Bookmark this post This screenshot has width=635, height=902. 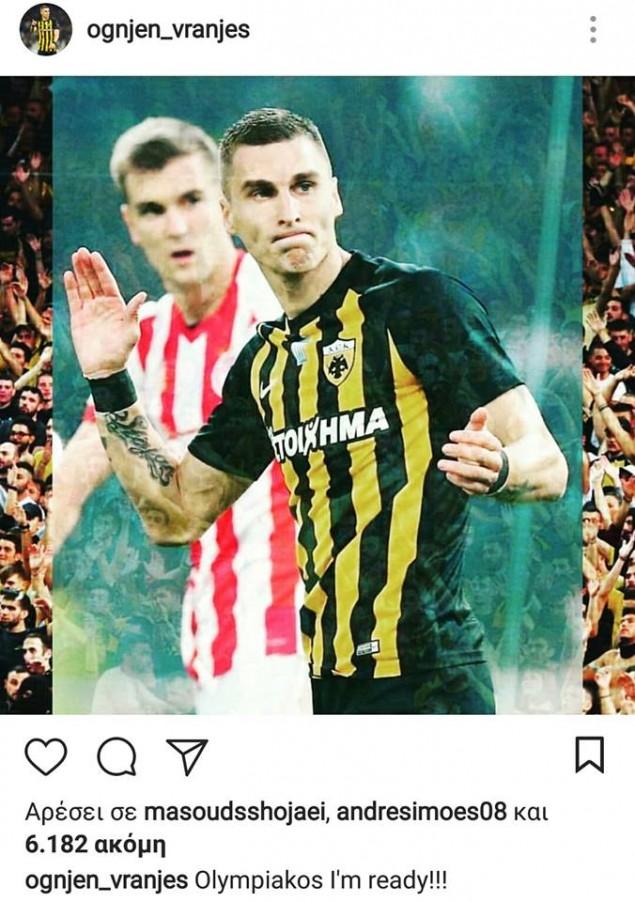pyautogui.click(x=590, y=755)
